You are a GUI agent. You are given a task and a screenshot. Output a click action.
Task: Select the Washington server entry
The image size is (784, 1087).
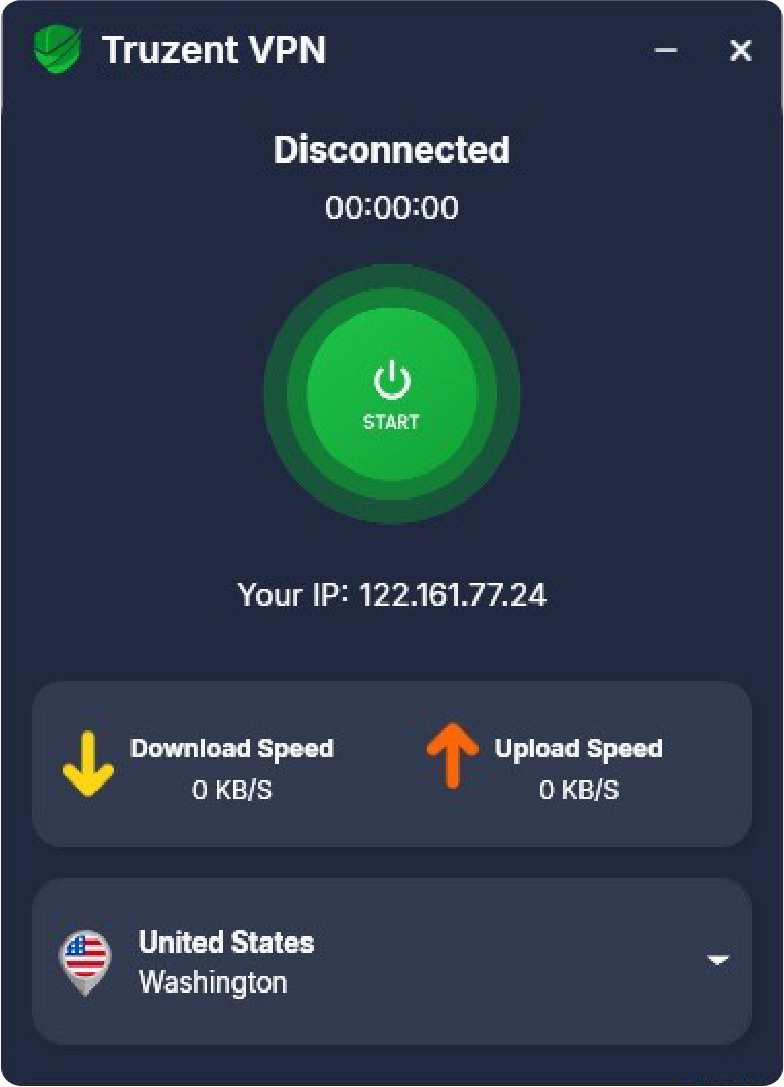[x=214, y=982]
